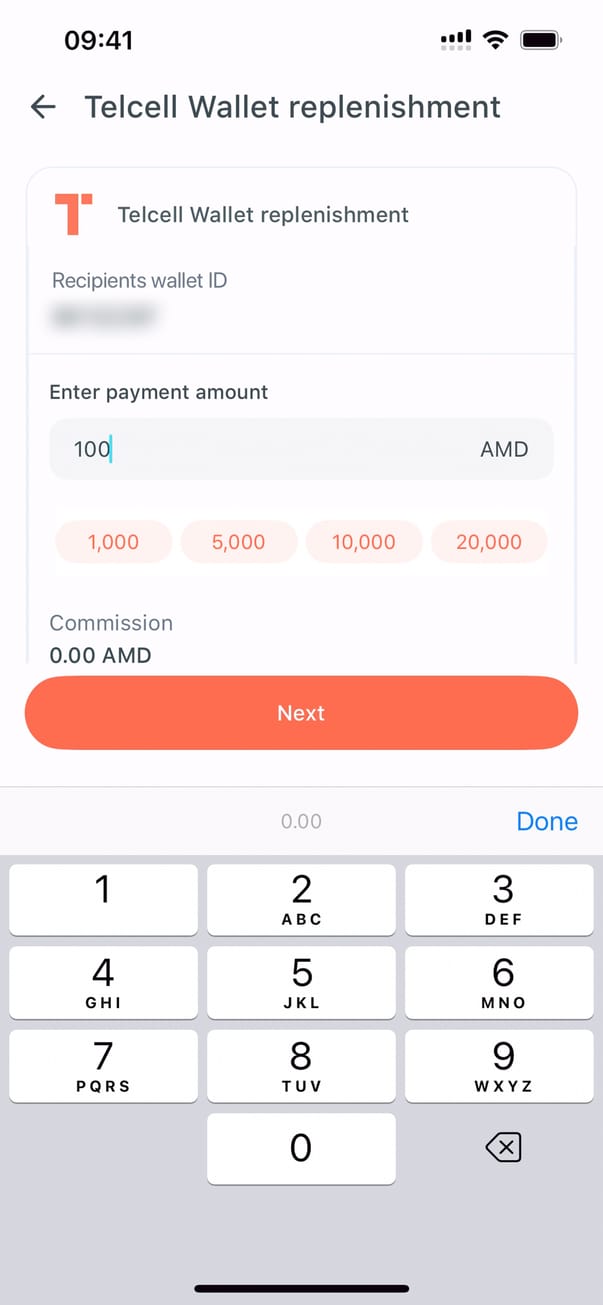Tap Done above the keypad
Image resolution: width=603 pixels, height=1305 pixels.
click(547, 821)
